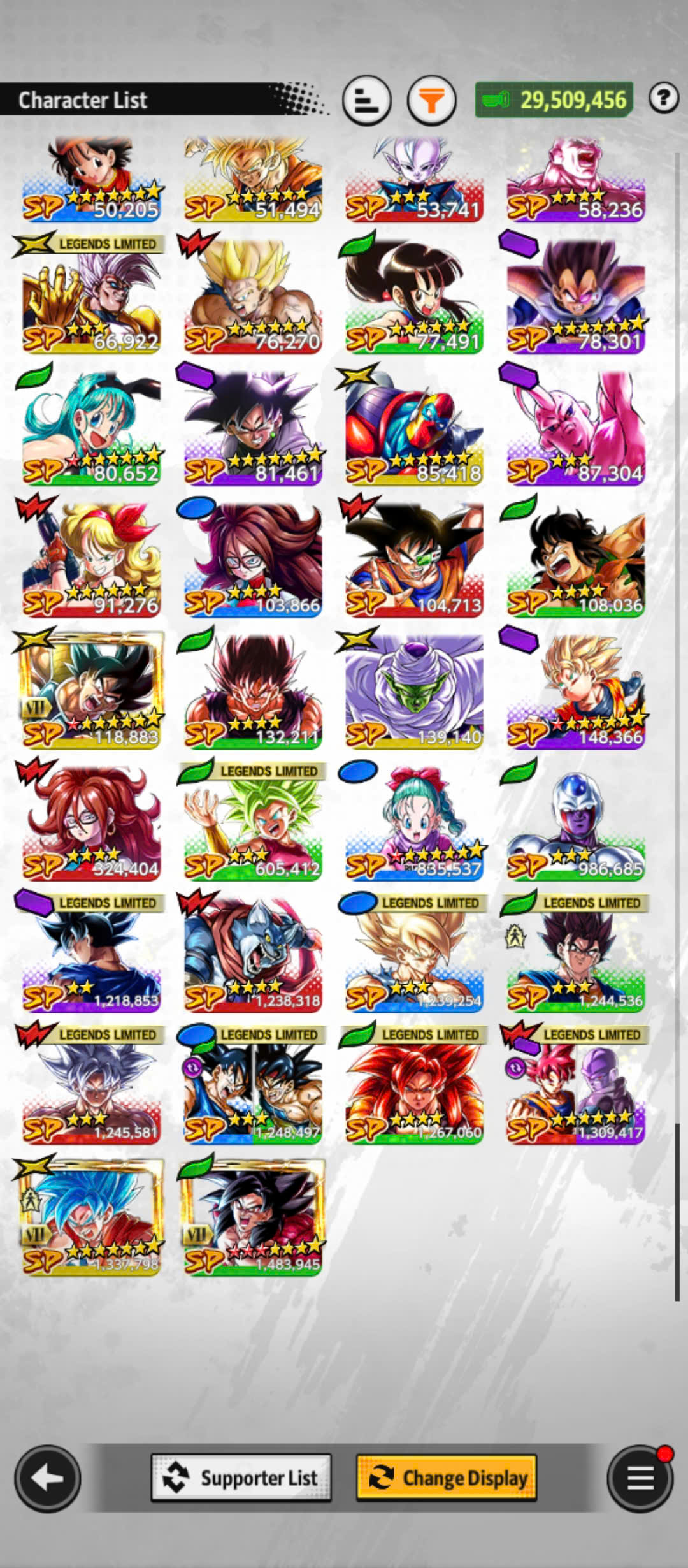The height and width of the screenshot is (1568, 688).
Task: Choose the character with power 1,218,853
Action: pyautogui.click(x=92, y=954)
